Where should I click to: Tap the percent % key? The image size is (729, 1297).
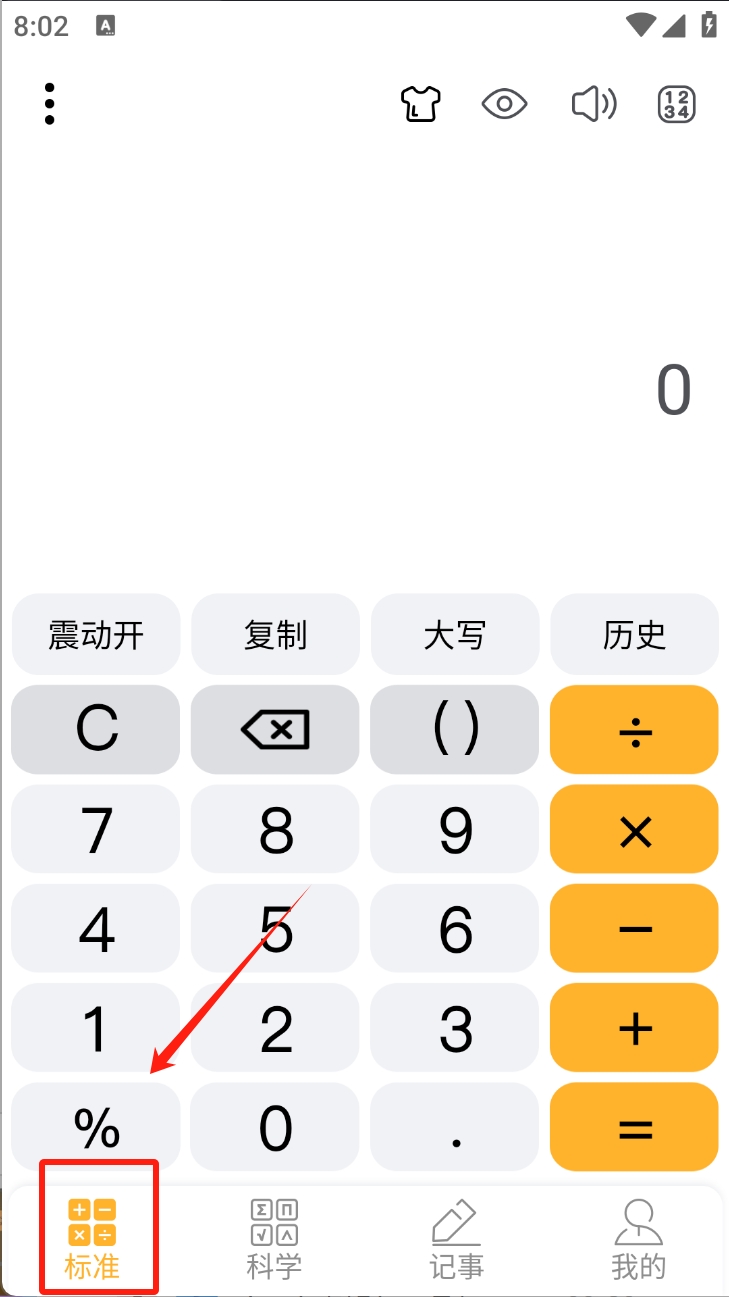[x=96, y=1128]
